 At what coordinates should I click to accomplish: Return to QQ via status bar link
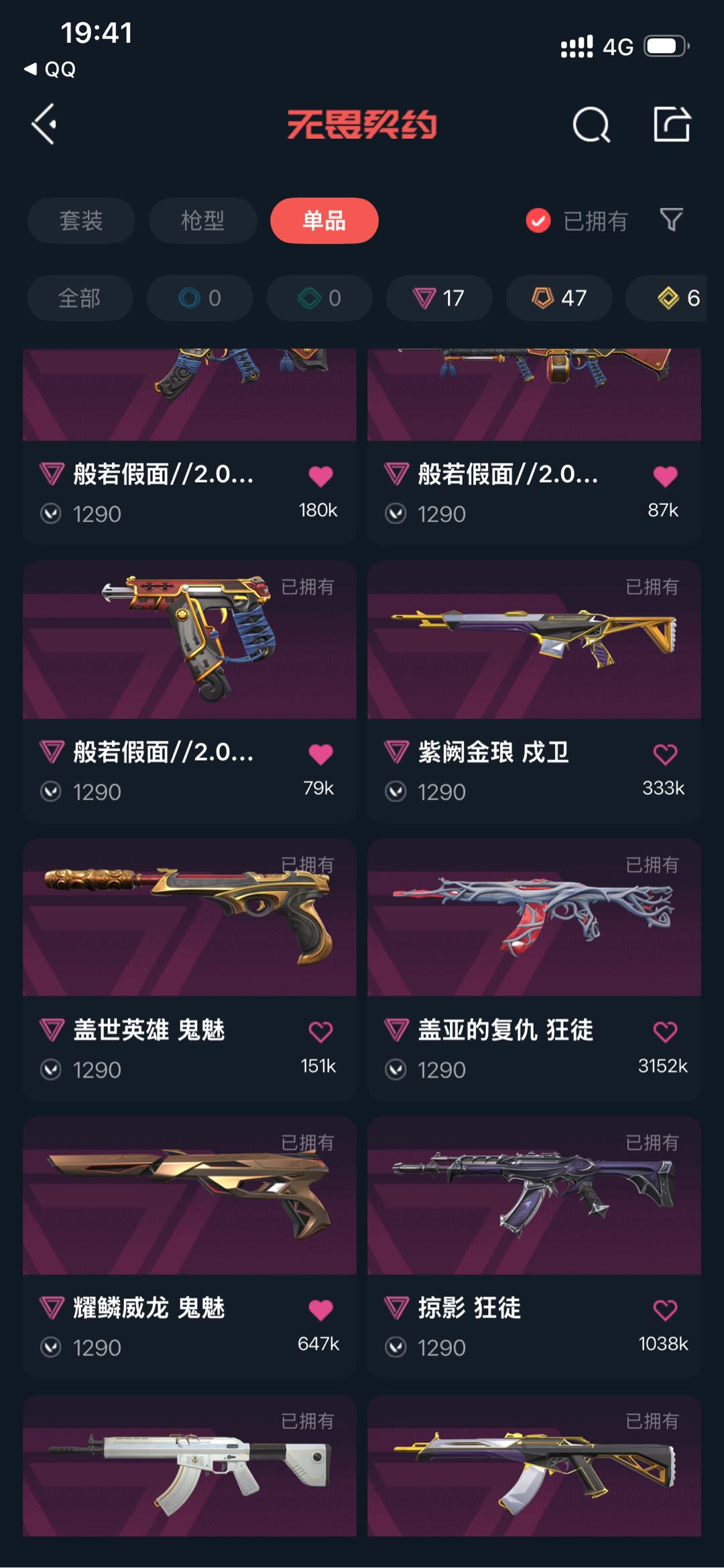[50, 68]
